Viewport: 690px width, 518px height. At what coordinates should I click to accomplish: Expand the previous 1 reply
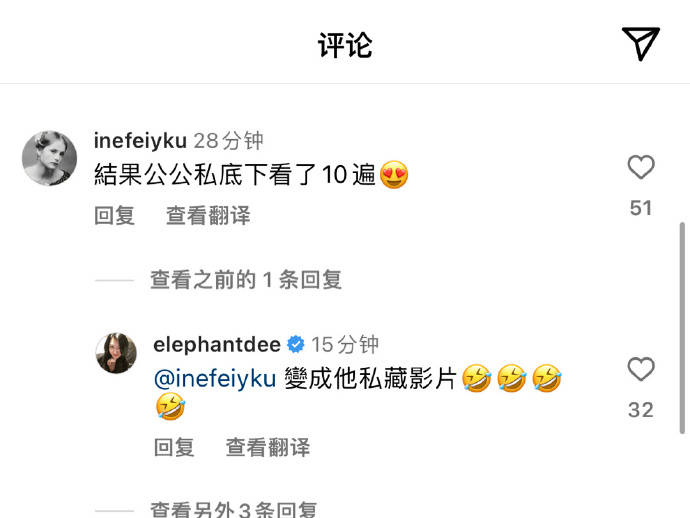tap(246, 280)
